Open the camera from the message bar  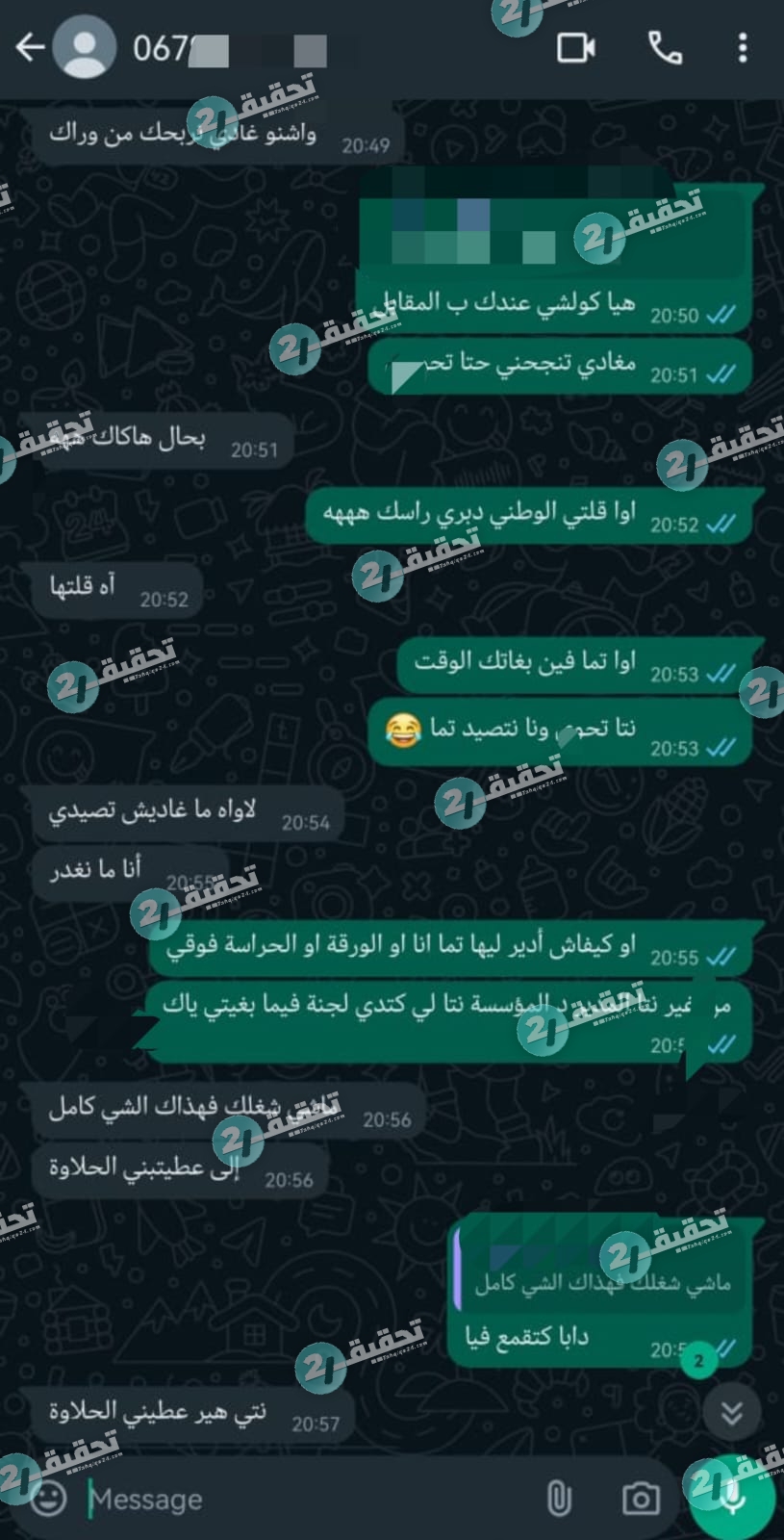pos(641,1499)
